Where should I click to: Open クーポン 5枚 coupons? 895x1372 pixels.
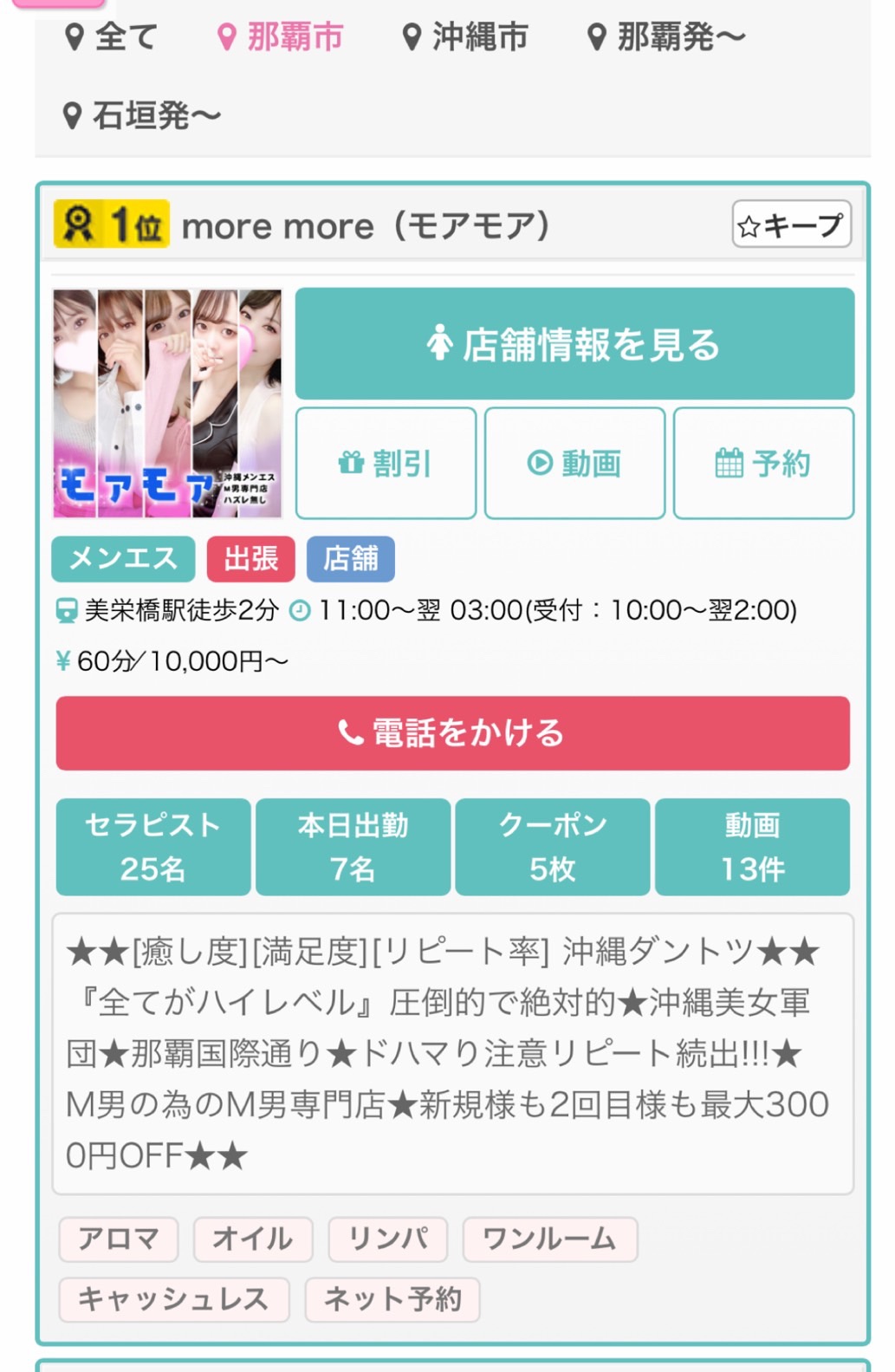point(552,847)
